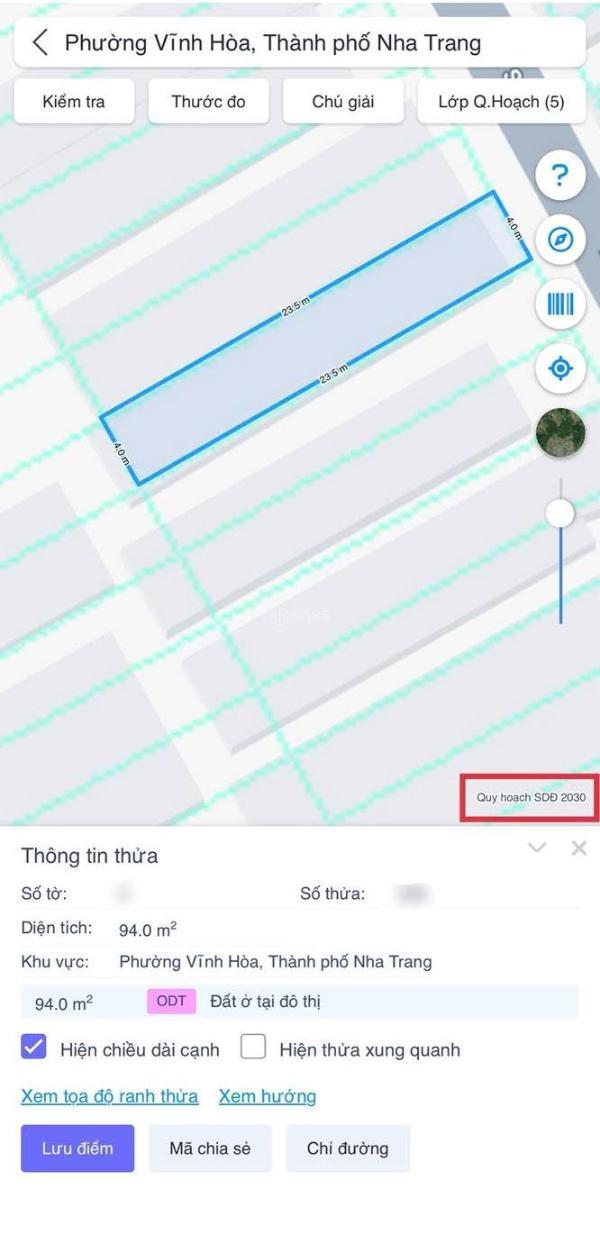
Task: Close the Thông tin thửa panel
Action: (578, 848)
